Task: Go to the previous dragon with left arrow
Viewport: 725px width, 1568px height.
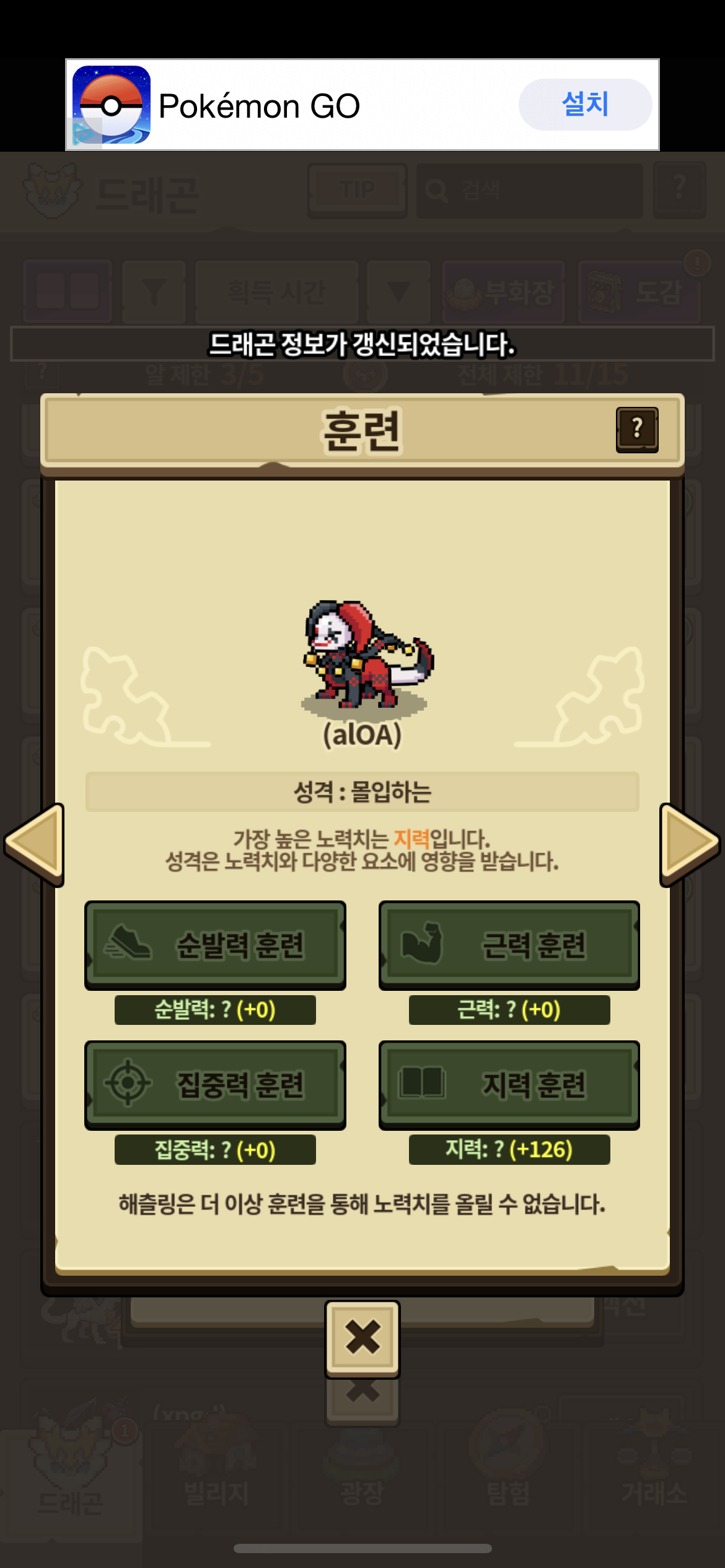Action: pos(35,844)
